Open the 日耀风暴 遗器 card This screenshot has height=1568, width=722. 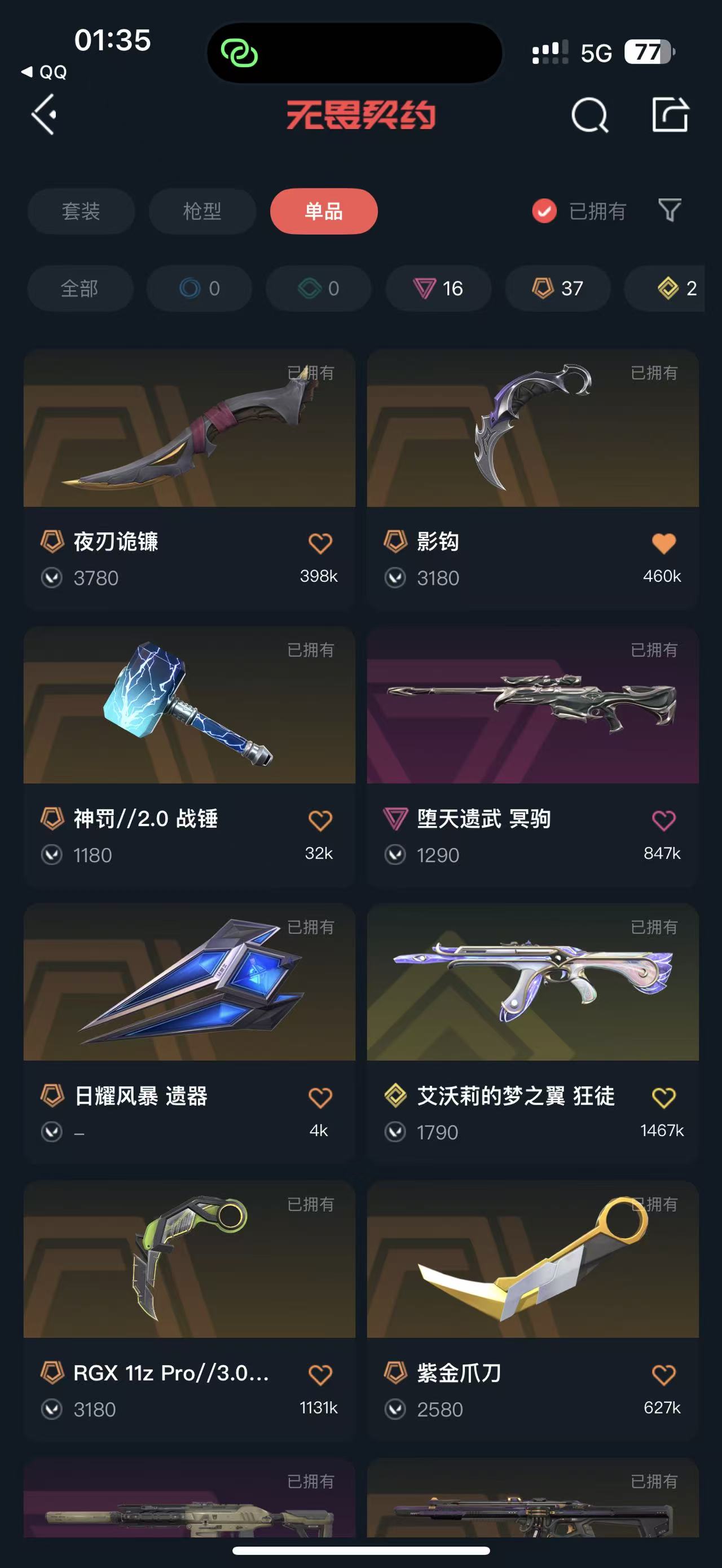click(x=190, y=1033)
